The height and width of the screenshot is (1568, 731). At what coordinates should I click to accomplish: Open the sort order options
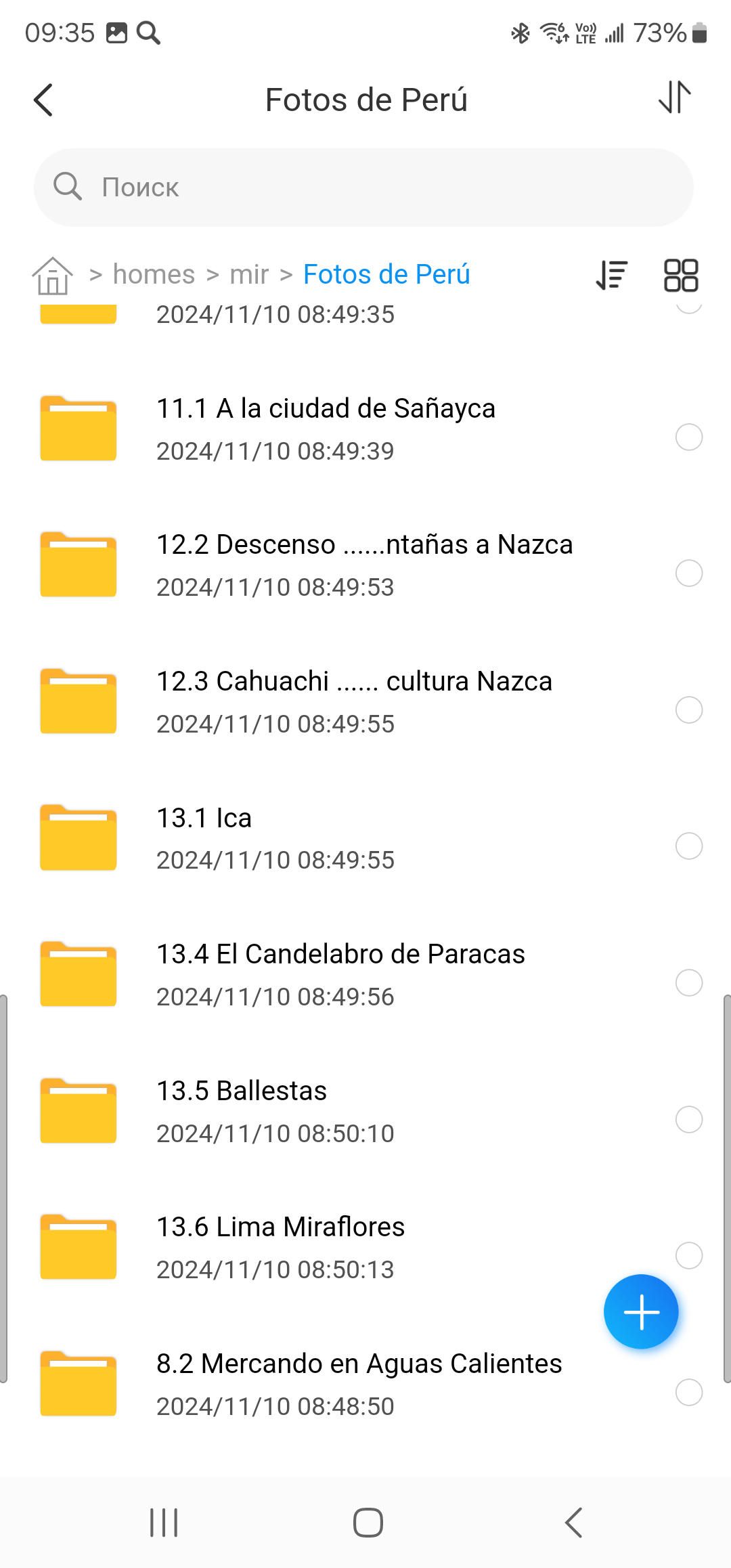pos(612,275)
